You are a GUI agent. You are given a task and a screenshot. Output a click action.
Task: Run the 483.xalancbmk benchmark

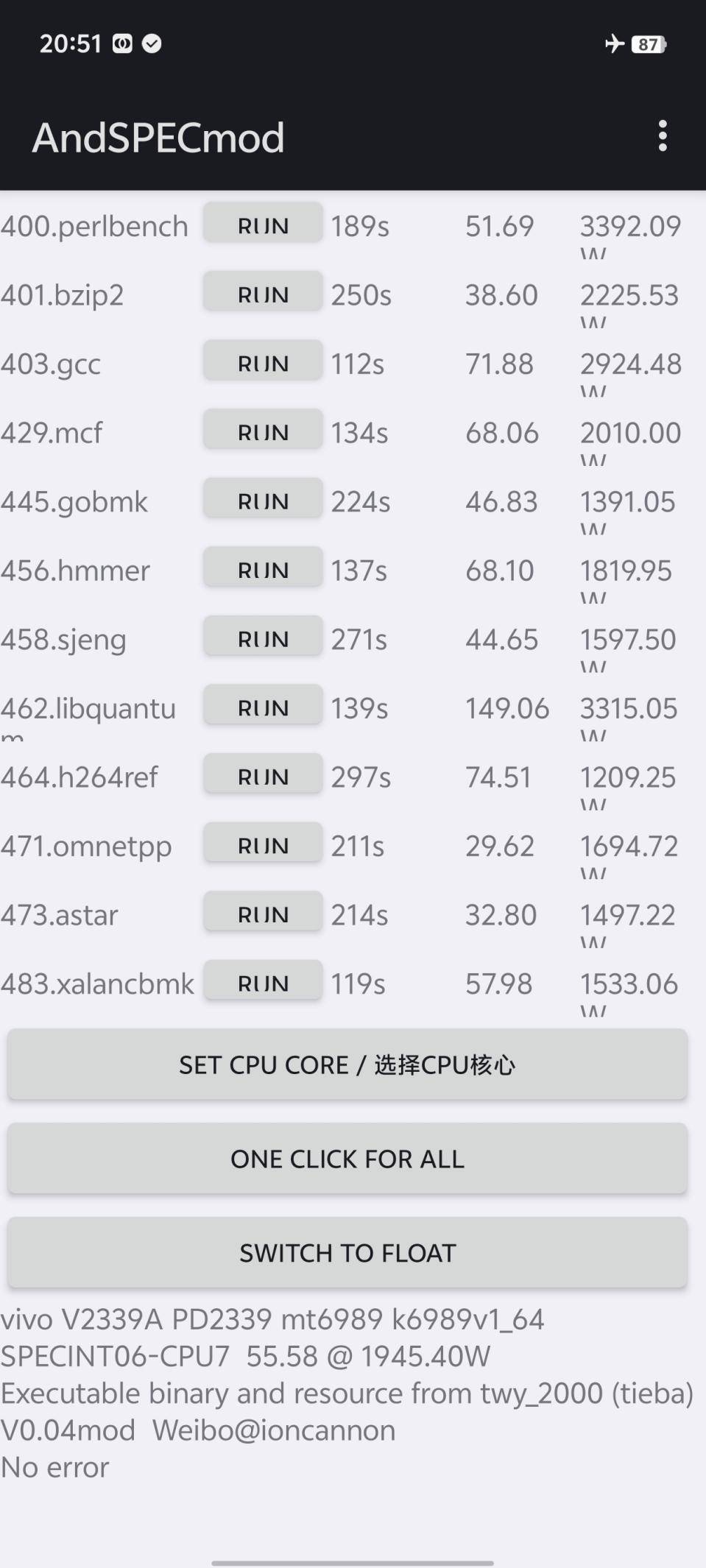[x=263, y=981]
